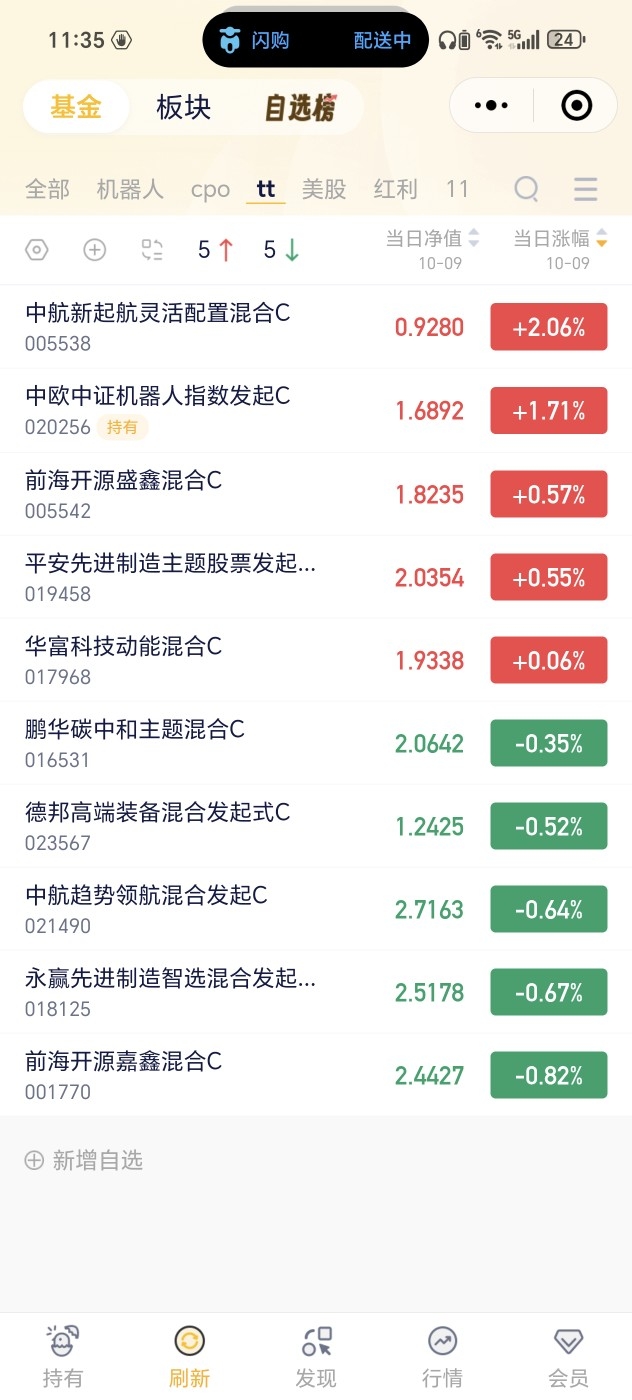Select the 机器人 group filter
Screen dimensions: 632x1400
click(x=130, y=189)
